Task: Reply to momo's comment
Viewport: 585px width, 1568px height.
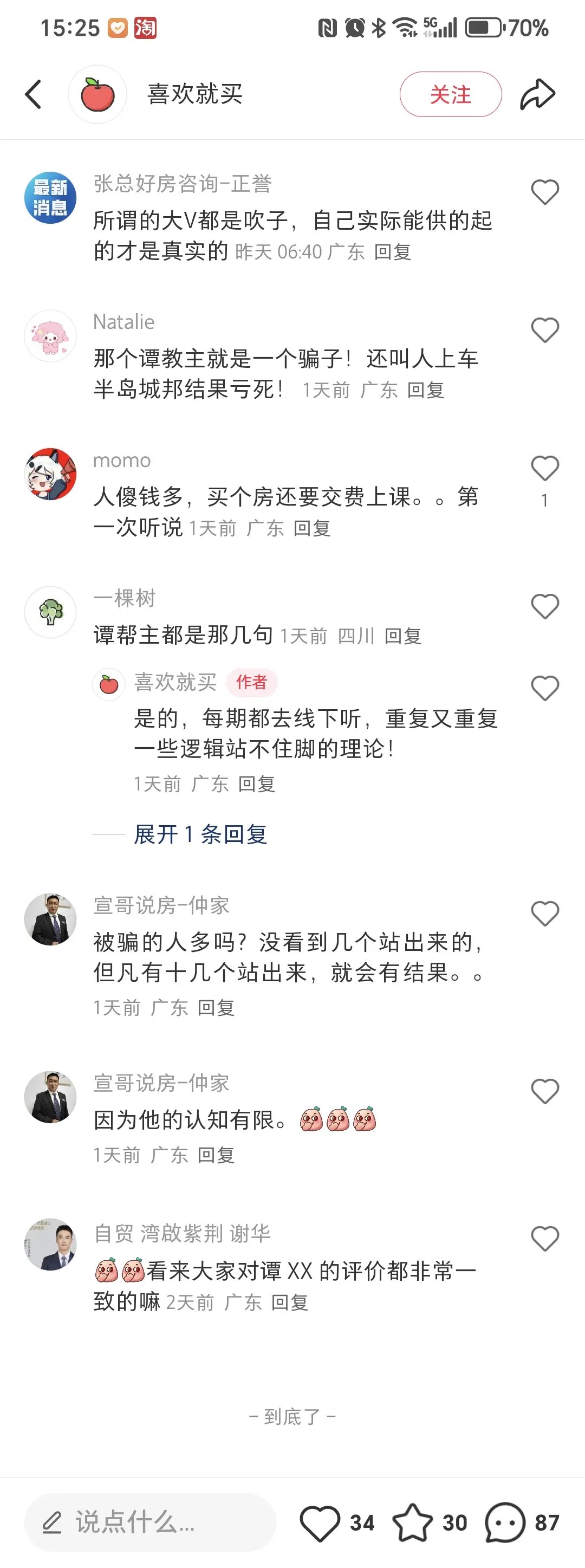Action: coord(311,528)
